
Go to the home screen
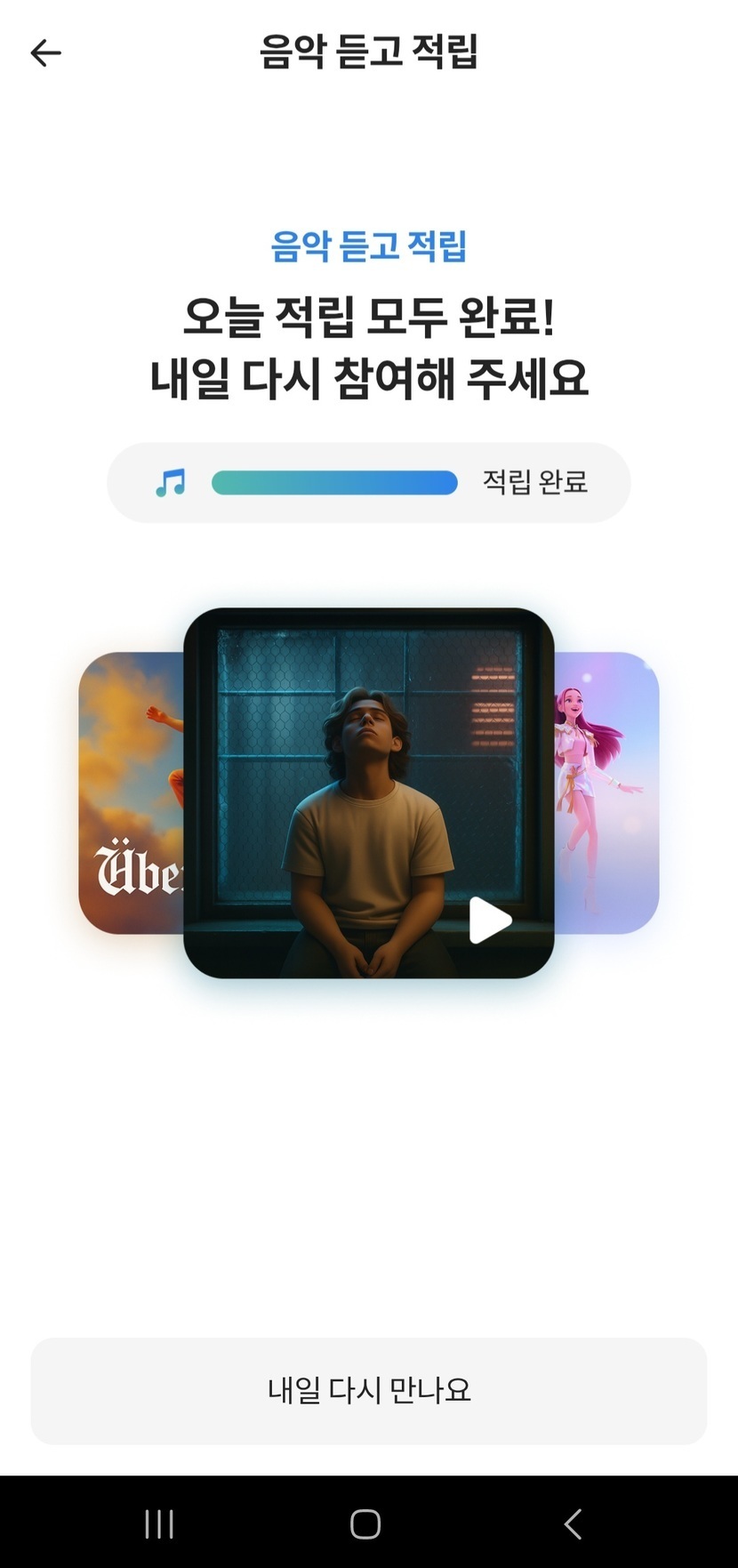pyautogui.click(x=365, y=1524)
